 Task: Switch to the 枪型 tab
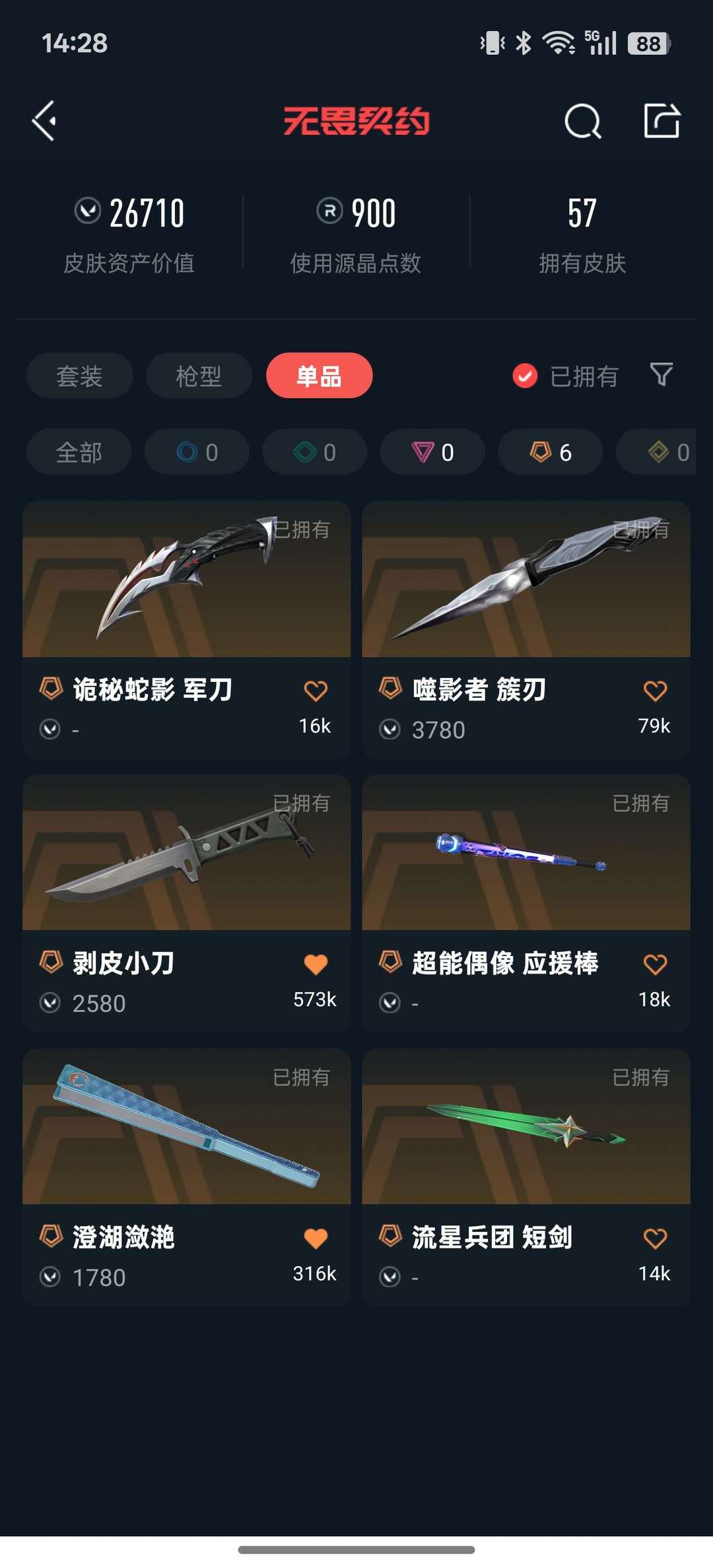tap(199, 376)
